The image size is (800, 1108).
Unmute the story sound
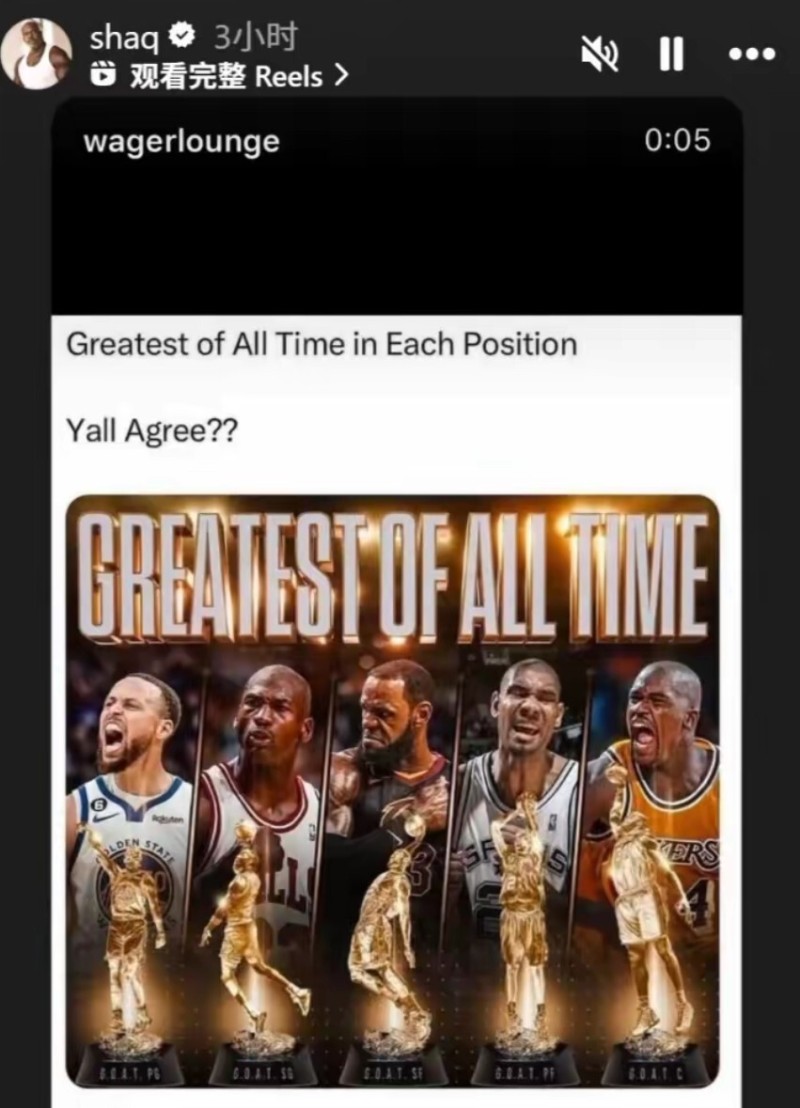[600, 54]
